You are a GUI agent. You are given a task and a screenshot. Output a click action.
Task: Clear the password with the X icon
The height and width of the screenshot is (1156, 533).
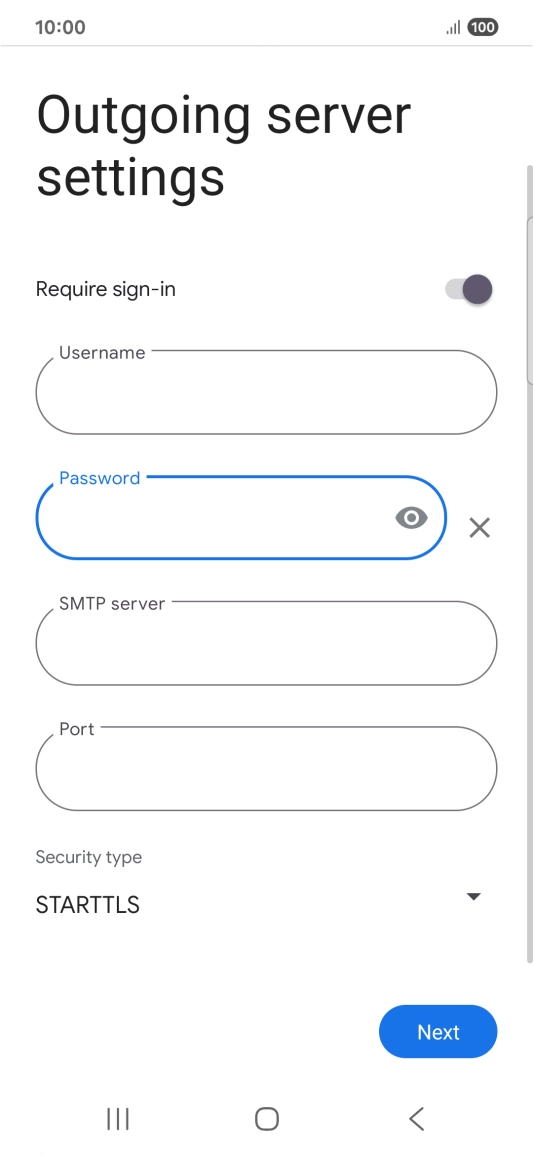click(479, 528)
